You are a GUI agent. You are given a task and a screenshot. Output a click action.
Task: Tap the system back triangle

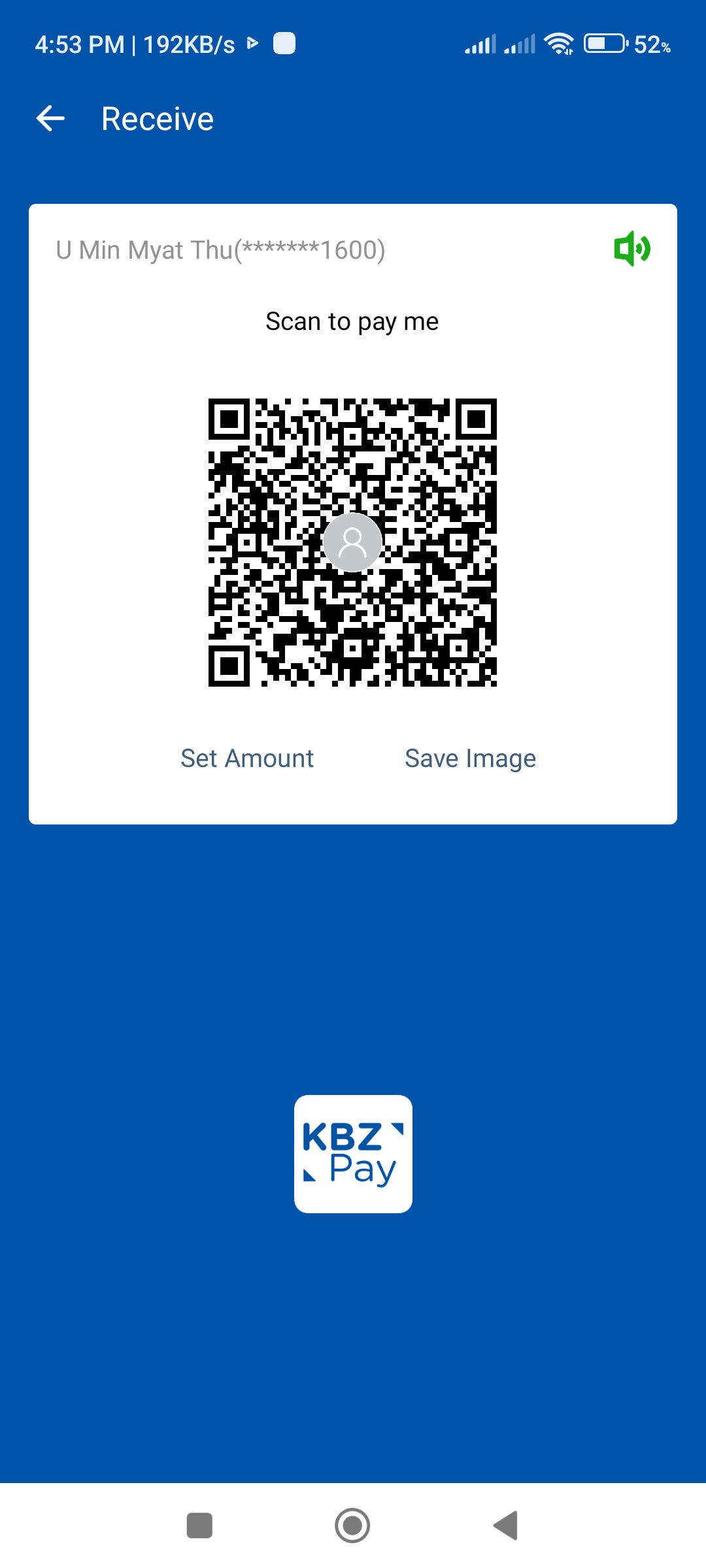pyautogui.click(x=506, y=1526)
